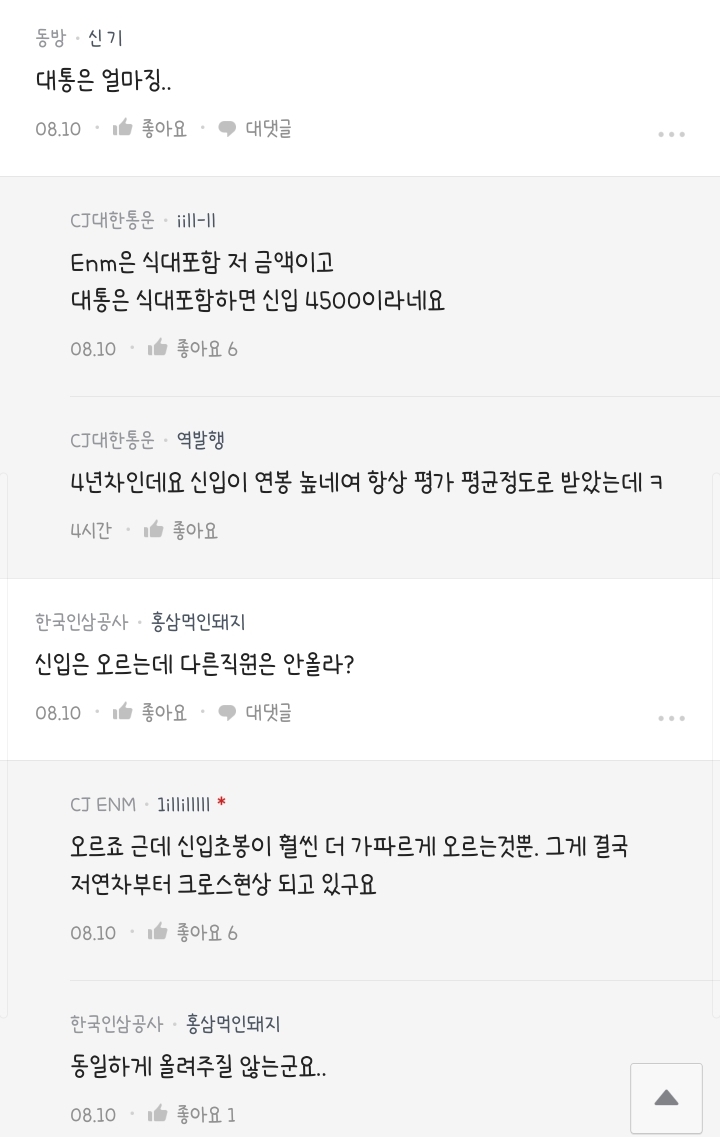Like the comment '신입은 오르는데 다른직원은 안올라?'
The width and height of the screenshot is (720, 1137).
pyautogui.click(x=150, y=712)
